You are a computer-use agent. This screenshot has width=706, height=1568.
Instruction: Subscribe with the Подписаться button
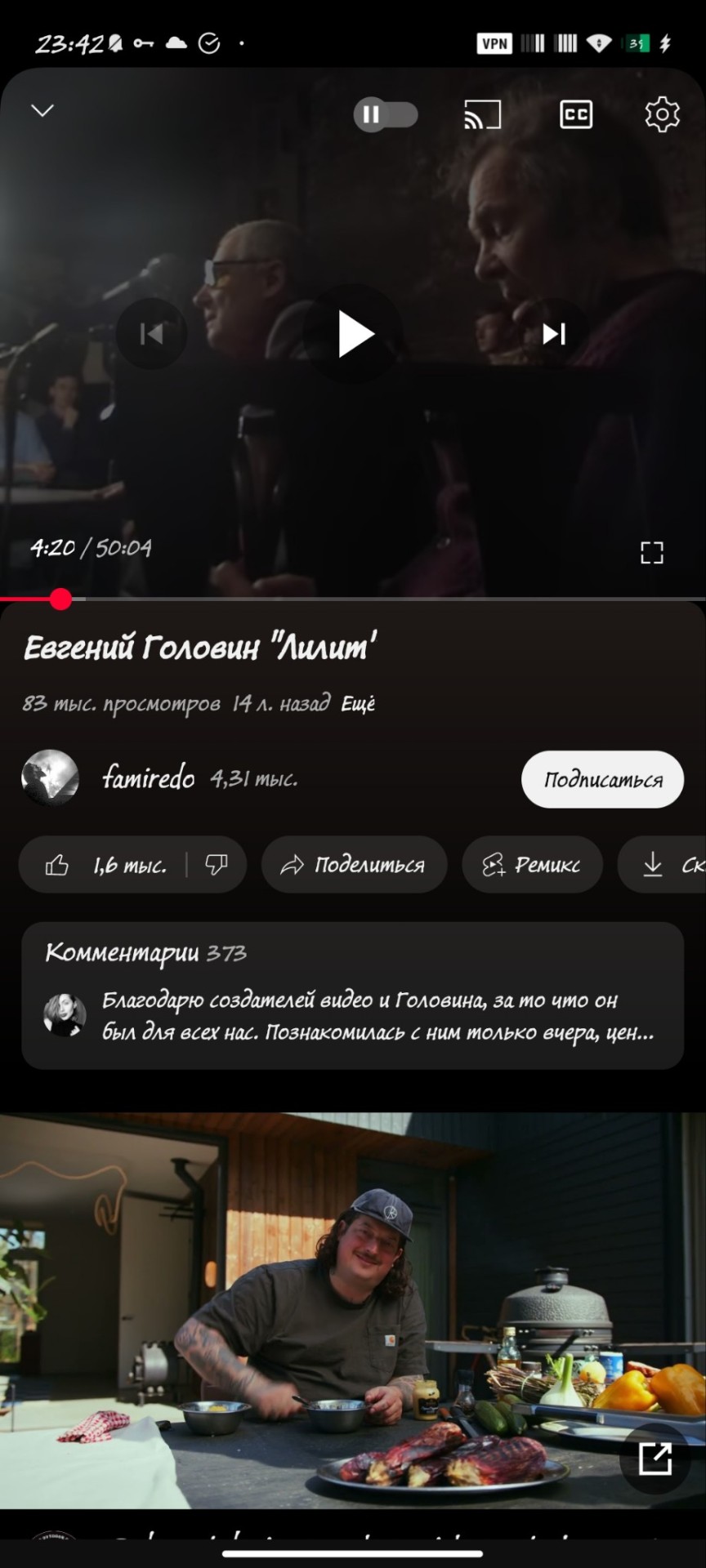coord(602,779)
